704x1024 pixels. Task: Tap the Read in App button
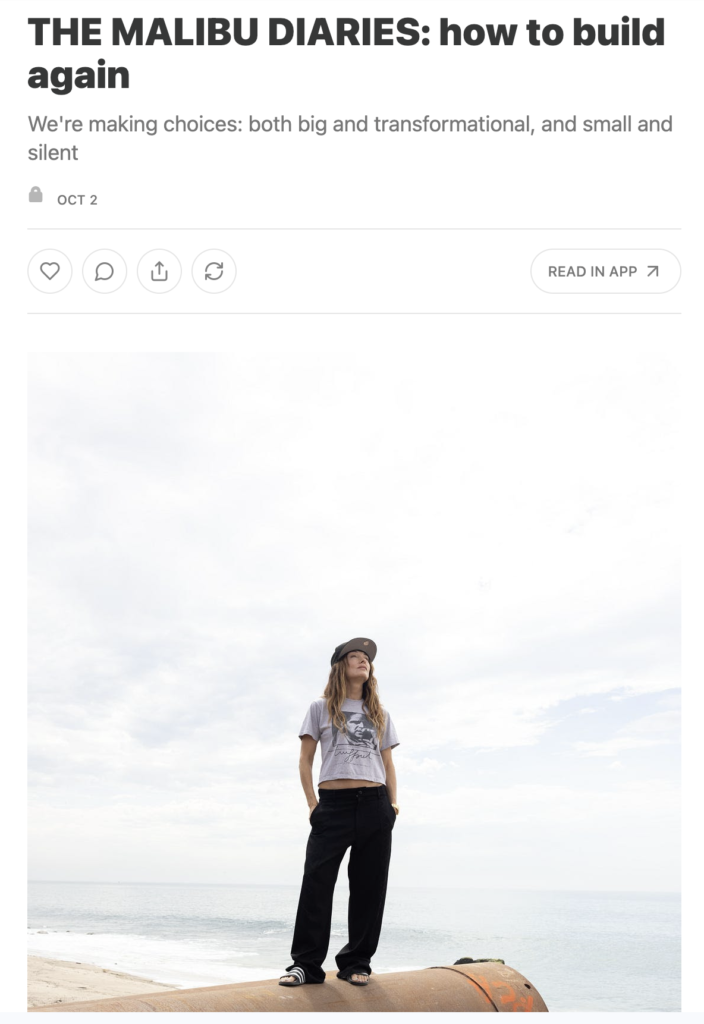[x=605, y=271]
